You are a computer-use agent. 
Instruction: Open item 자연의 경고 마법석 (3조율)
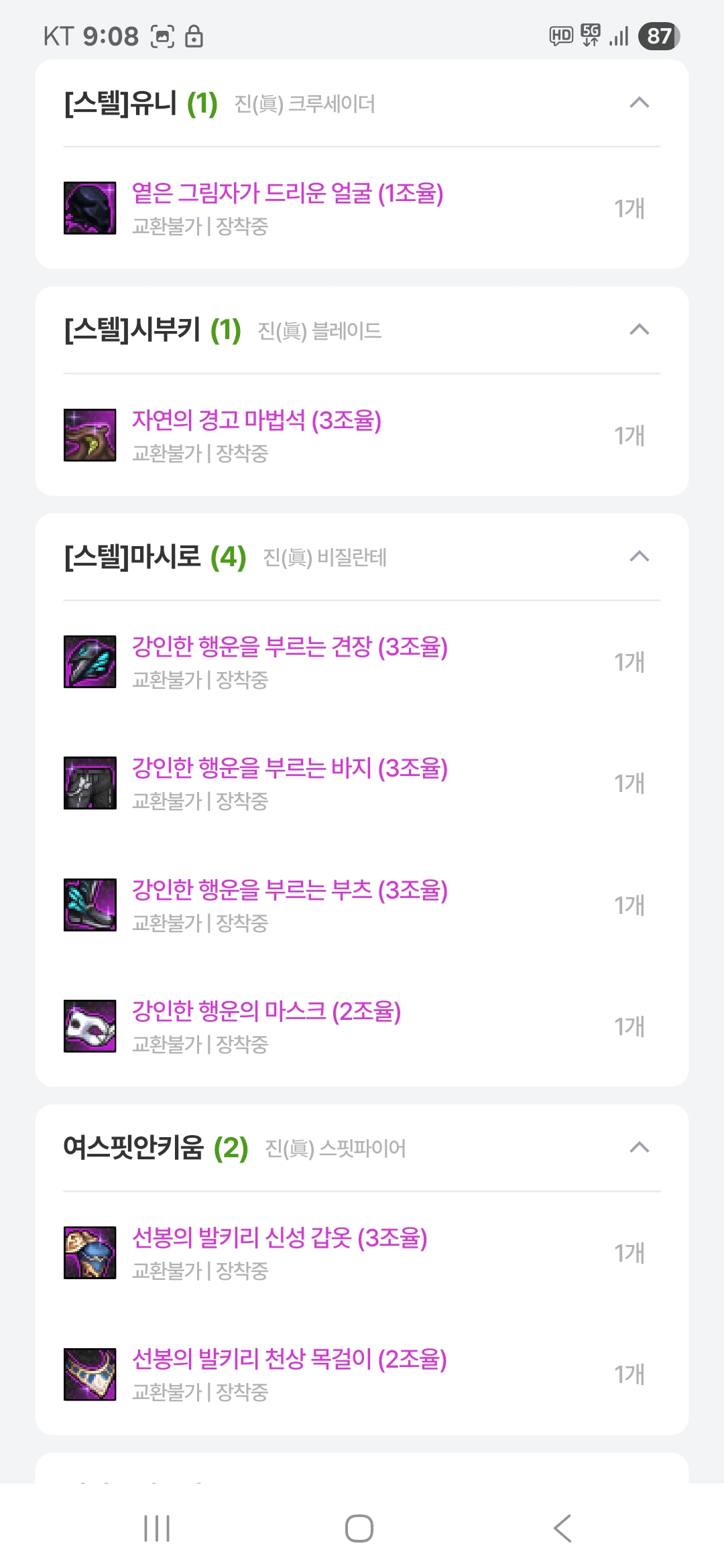pos(257,421)
